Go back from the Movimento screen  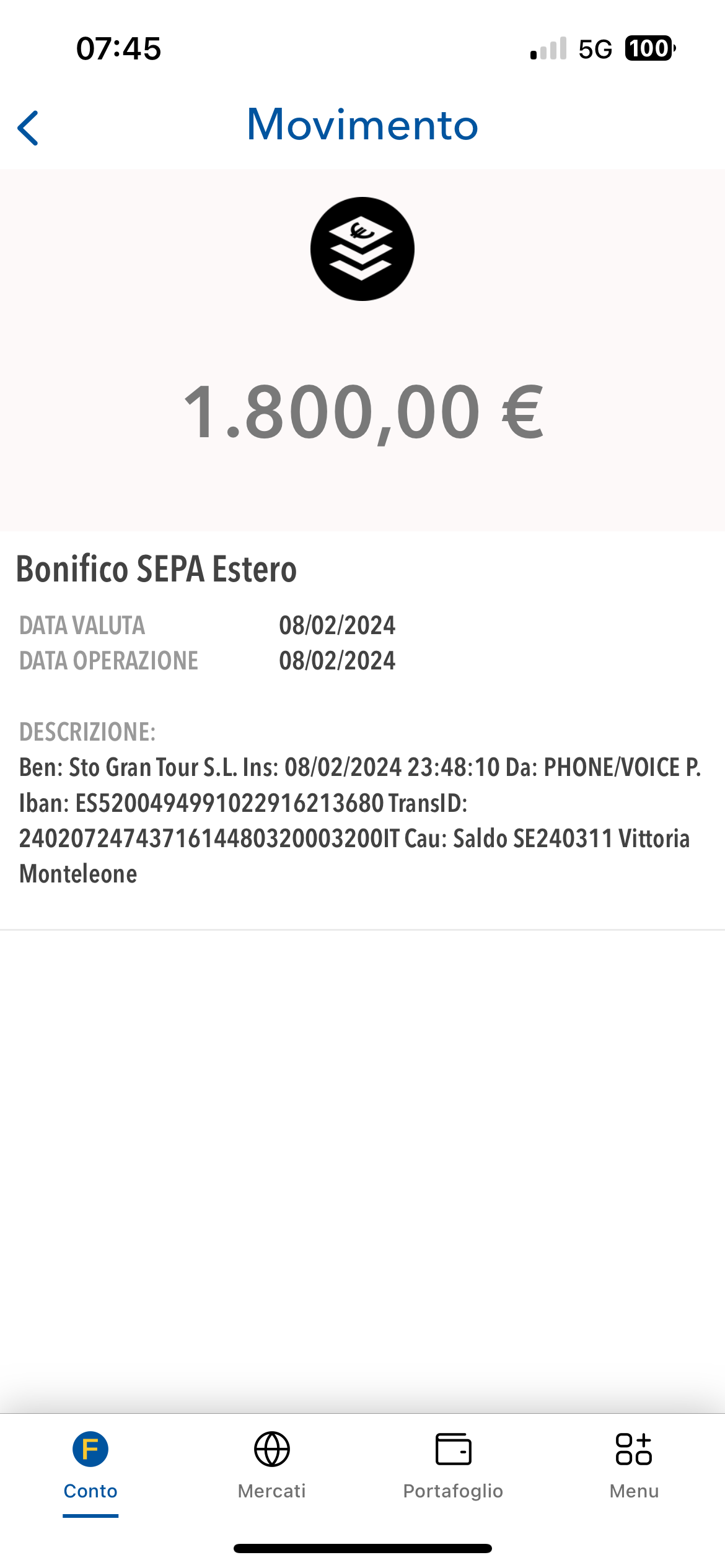(x=28, y=128)
